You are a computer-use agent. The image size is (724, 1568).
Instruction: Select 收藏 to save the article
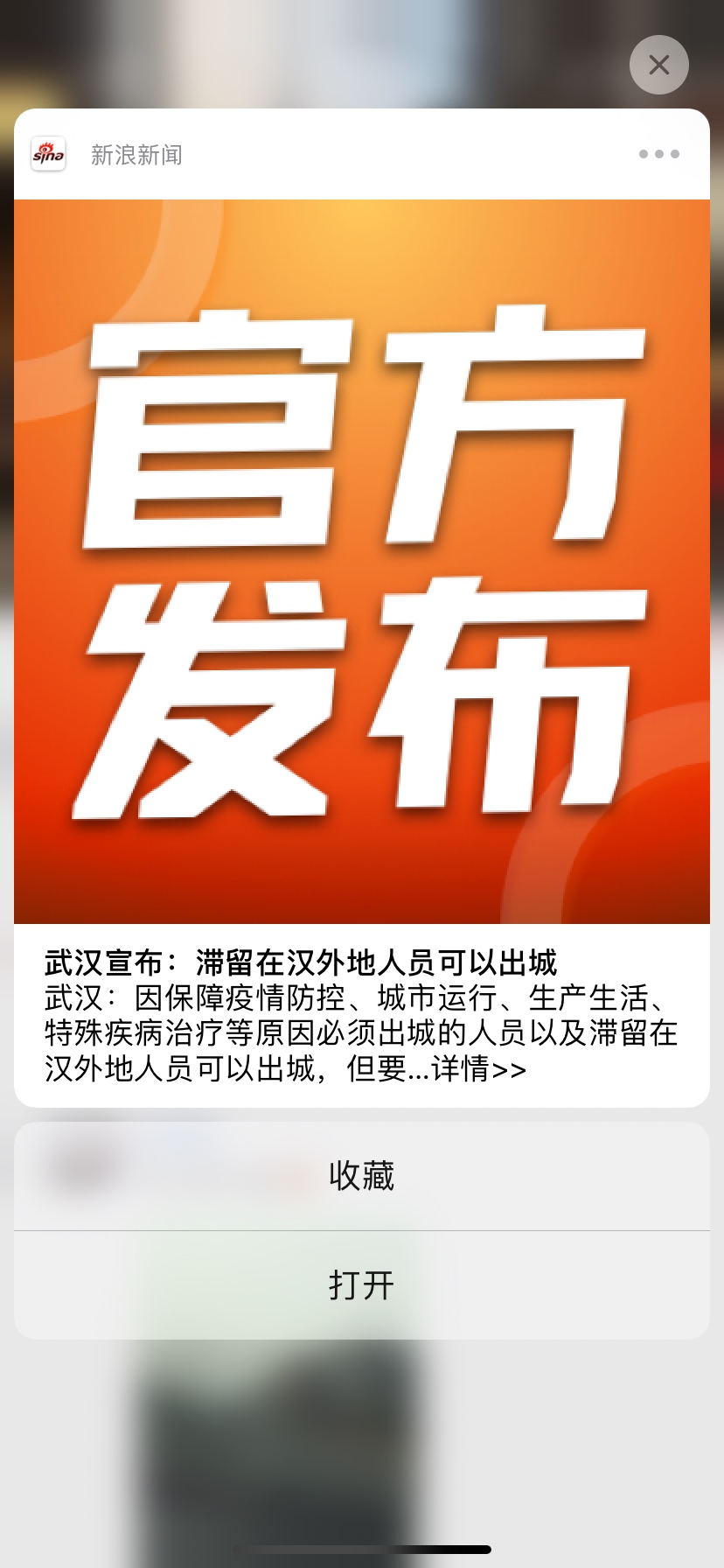pyautogui.click(x=361, y=1176)
